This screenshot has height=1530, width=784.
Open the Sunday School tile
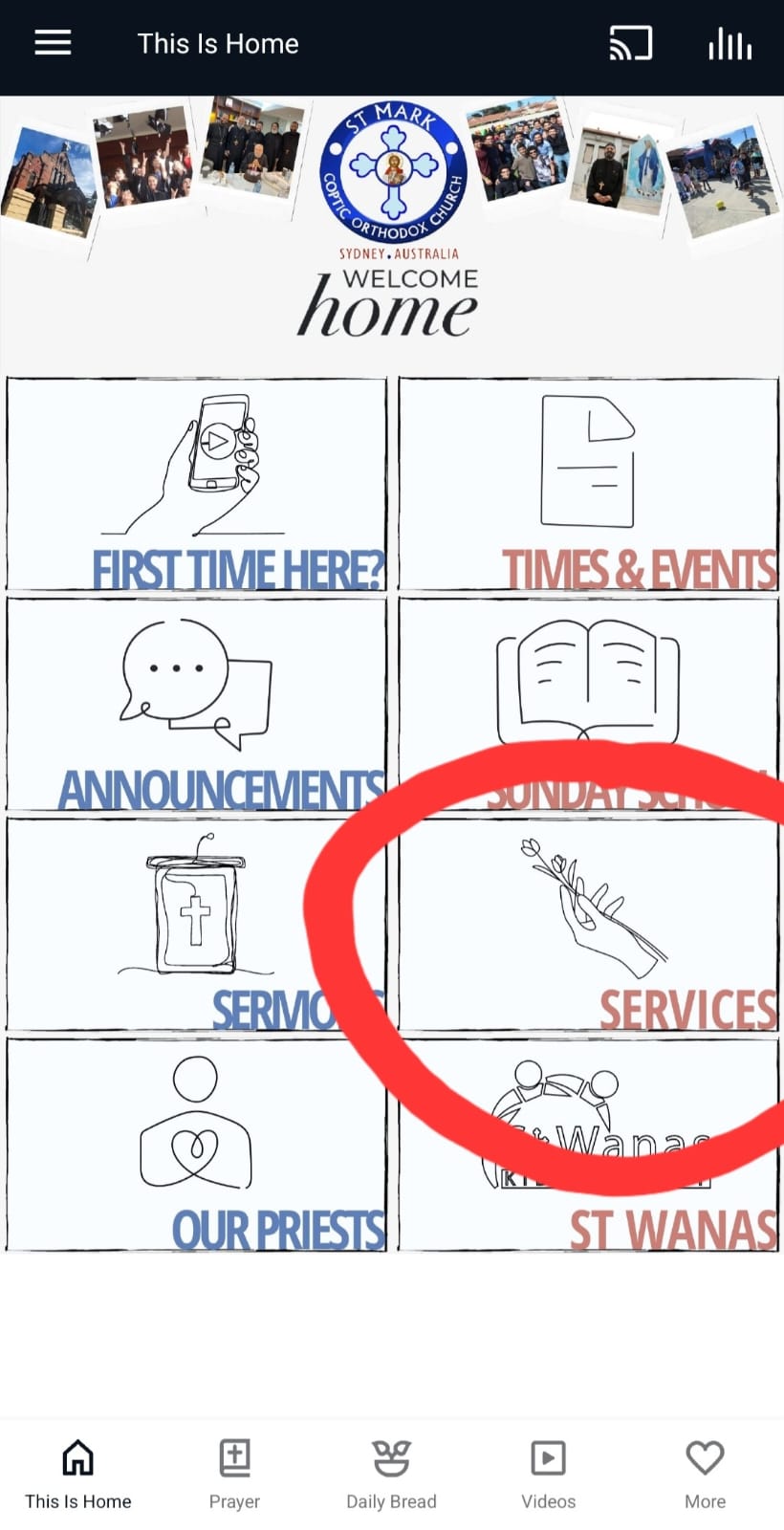click(x=589, y=704)
